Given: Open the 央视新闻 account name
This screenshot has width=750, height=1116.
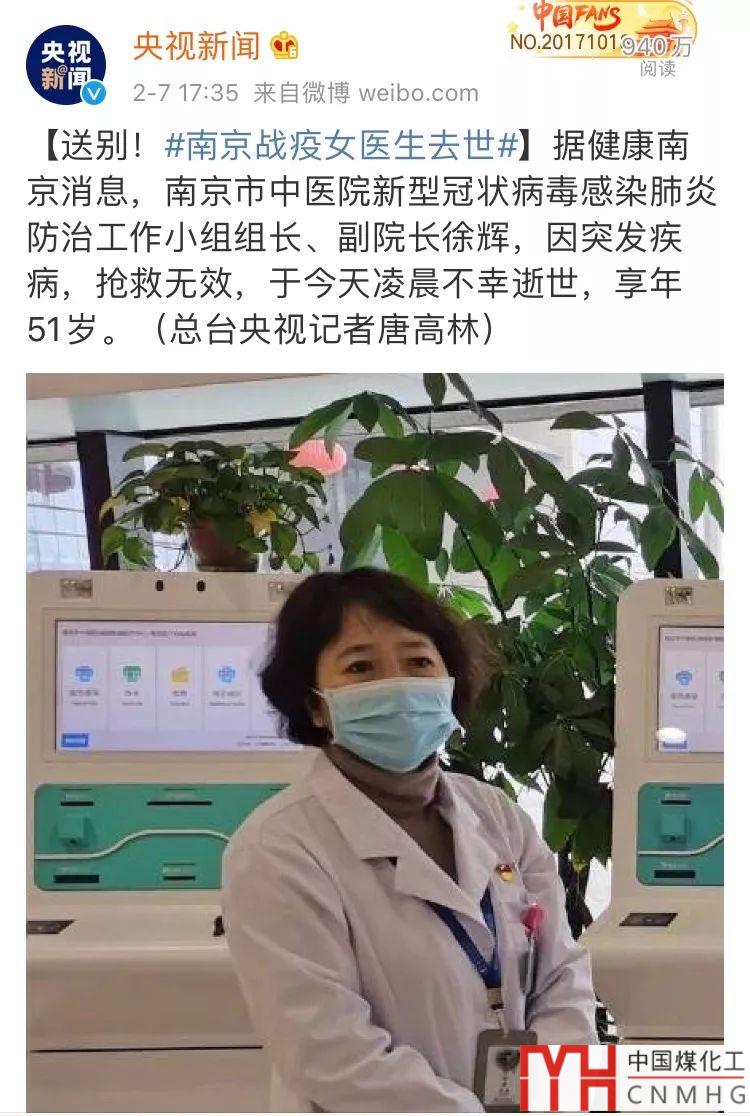Looking at the screenshot, I should (x=196, y=46).
